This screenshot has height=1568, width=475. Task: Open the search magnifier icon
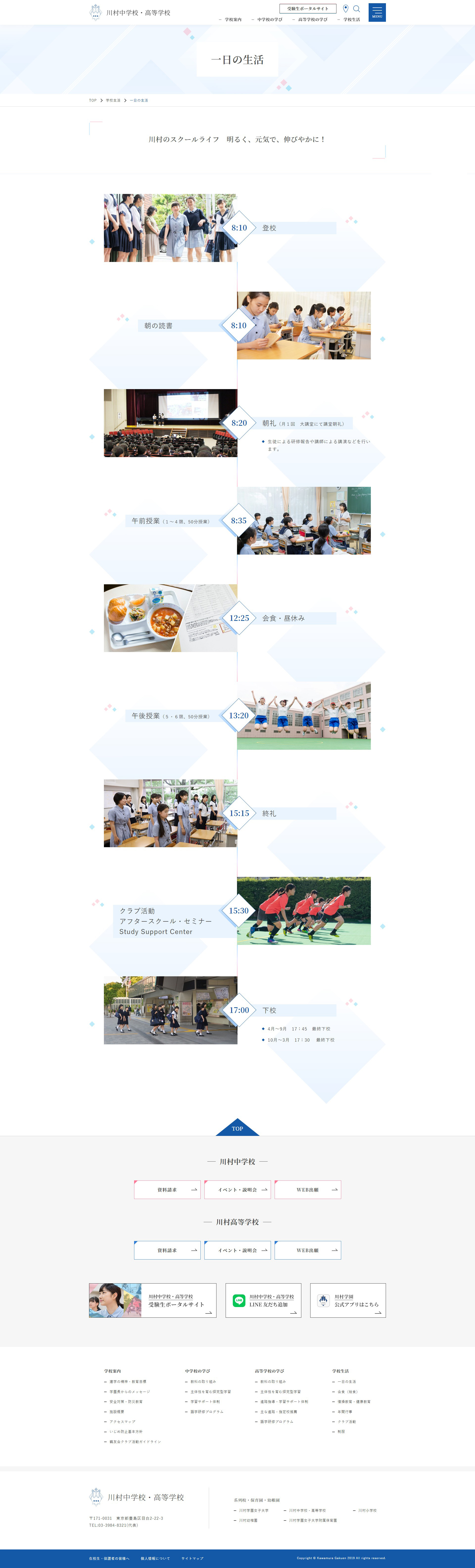(x=357, y=8)
